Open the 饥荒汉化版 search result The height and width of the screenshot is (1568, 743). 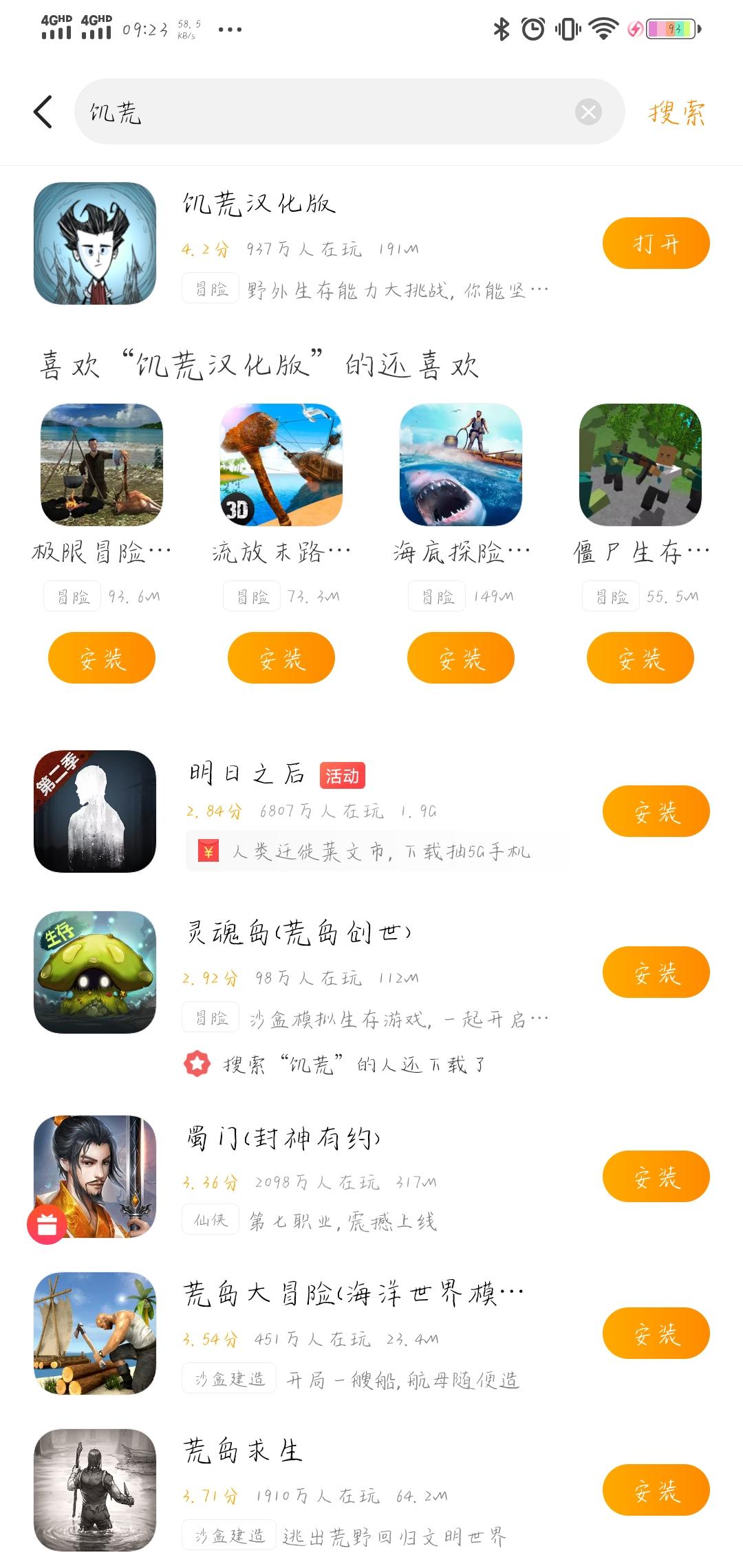click(x=258, y=204)
